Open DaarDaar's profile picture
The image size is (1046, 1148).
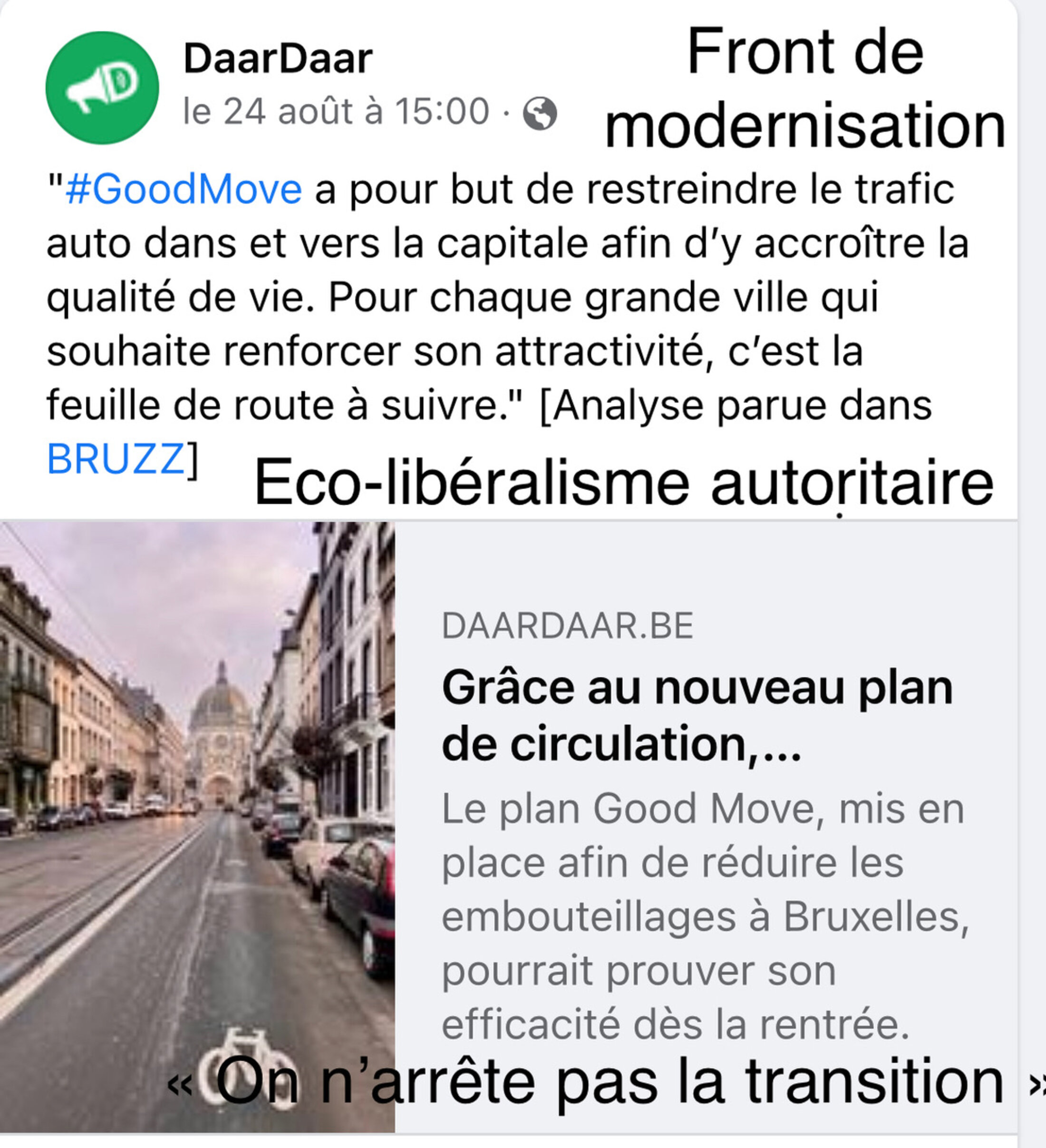[102, 87]
